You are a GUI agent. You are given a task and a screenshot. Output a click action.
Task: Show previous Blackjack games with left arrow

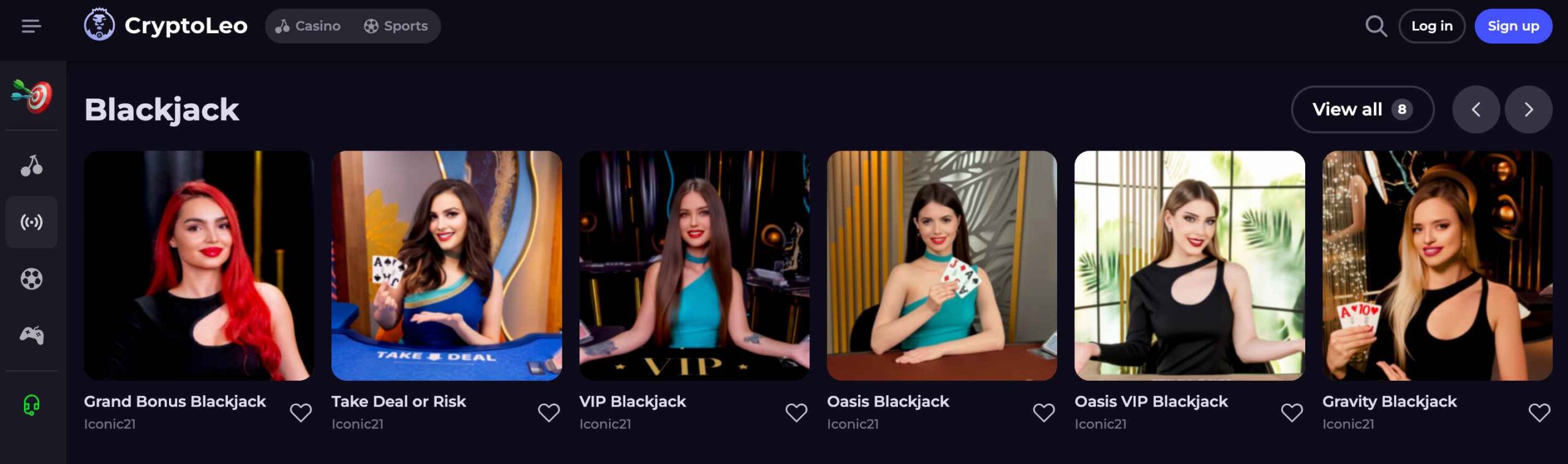pyautogui.click(x=1476, y=110)
